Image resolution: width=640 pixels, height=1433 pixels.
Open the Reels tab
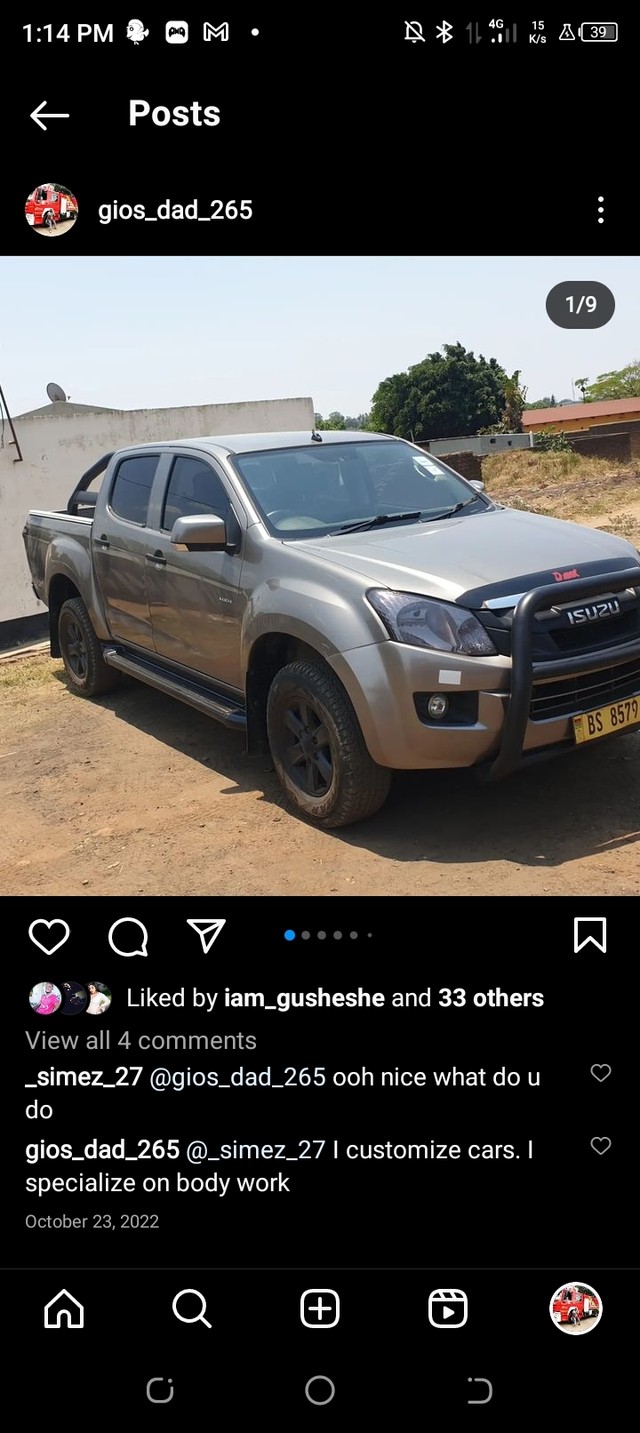coord(448,1308)
